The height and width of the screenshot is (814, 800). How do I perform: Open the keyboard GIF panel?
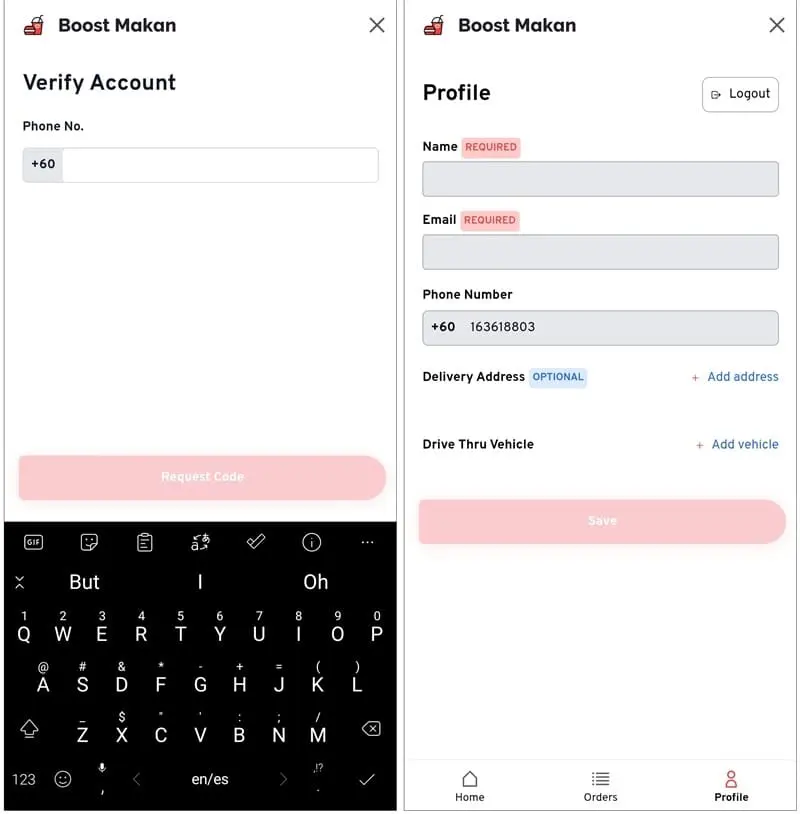34,542
